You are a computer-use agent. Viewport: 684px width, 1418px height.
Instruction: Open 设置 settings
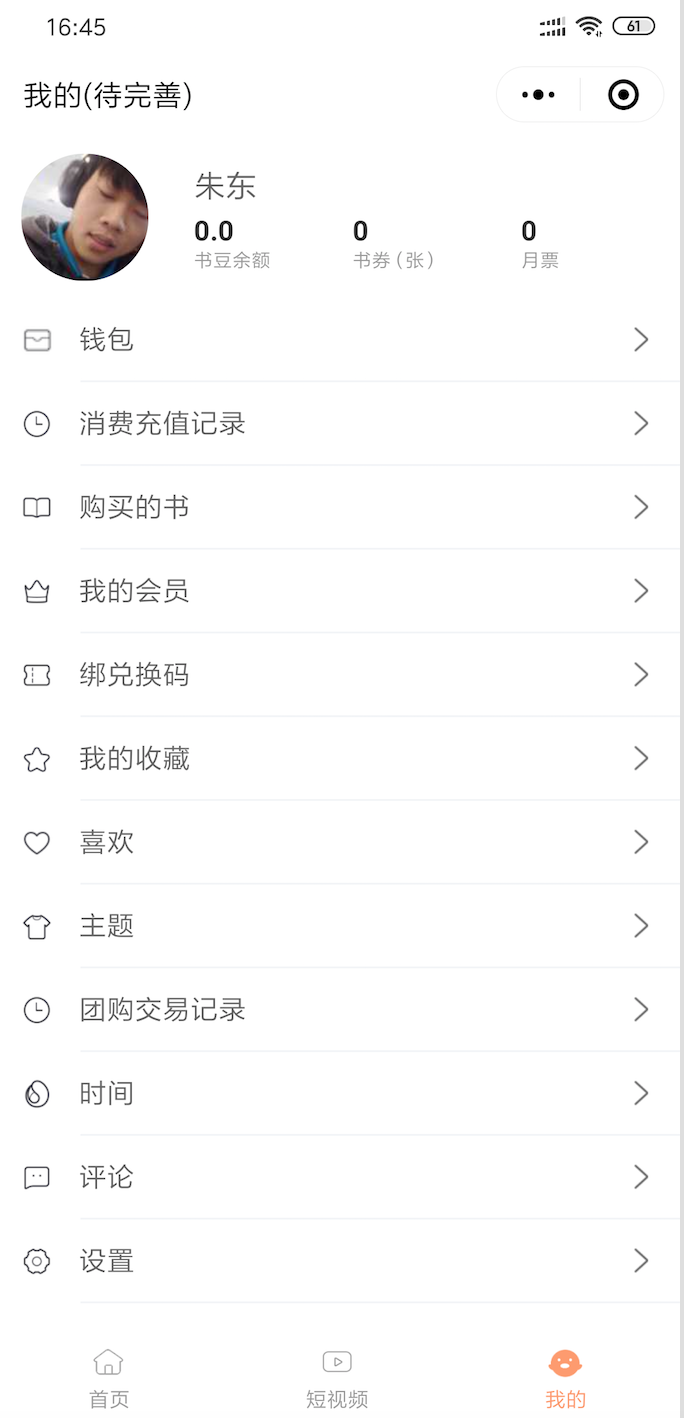click(340, 1262)
